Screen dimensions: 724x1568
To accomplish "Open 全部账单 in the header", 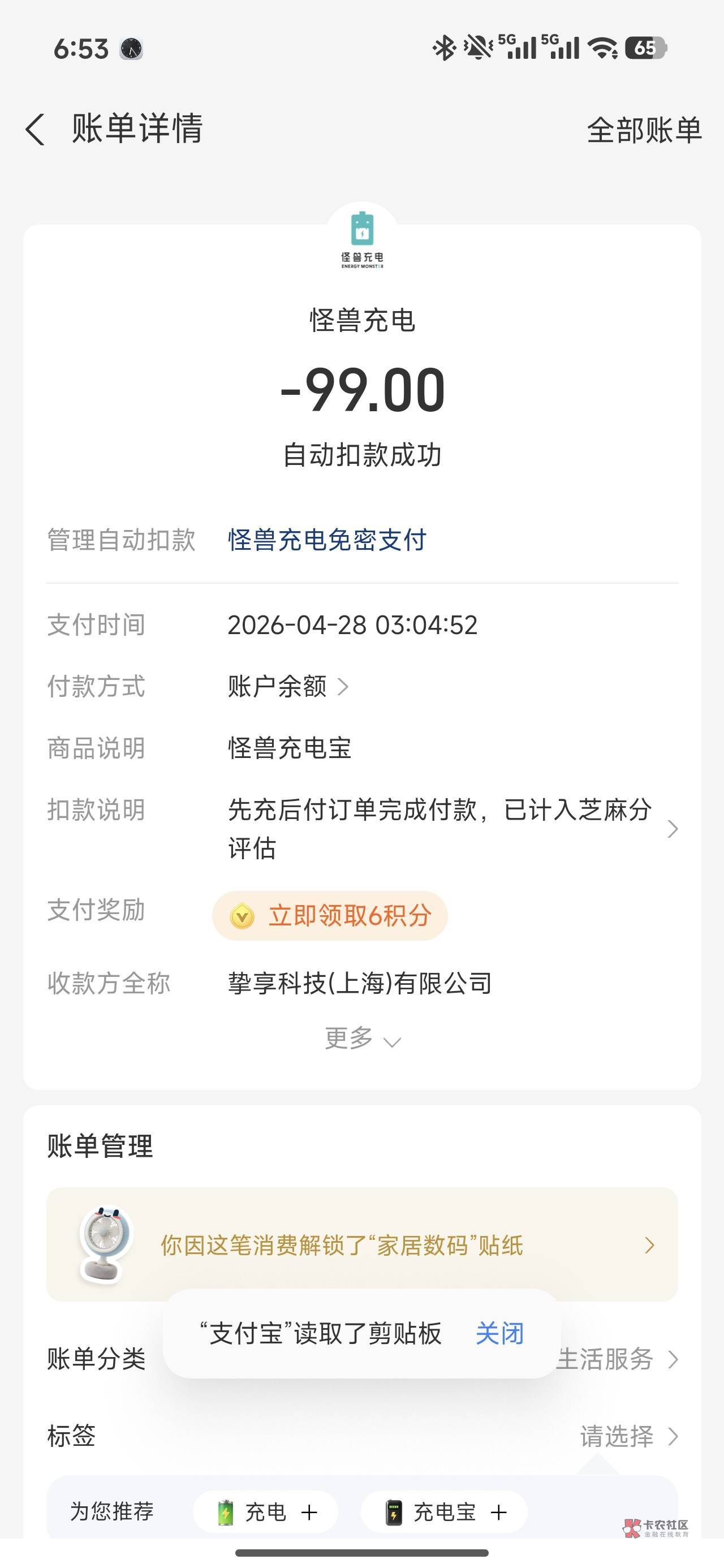I will tap(644, 130).
